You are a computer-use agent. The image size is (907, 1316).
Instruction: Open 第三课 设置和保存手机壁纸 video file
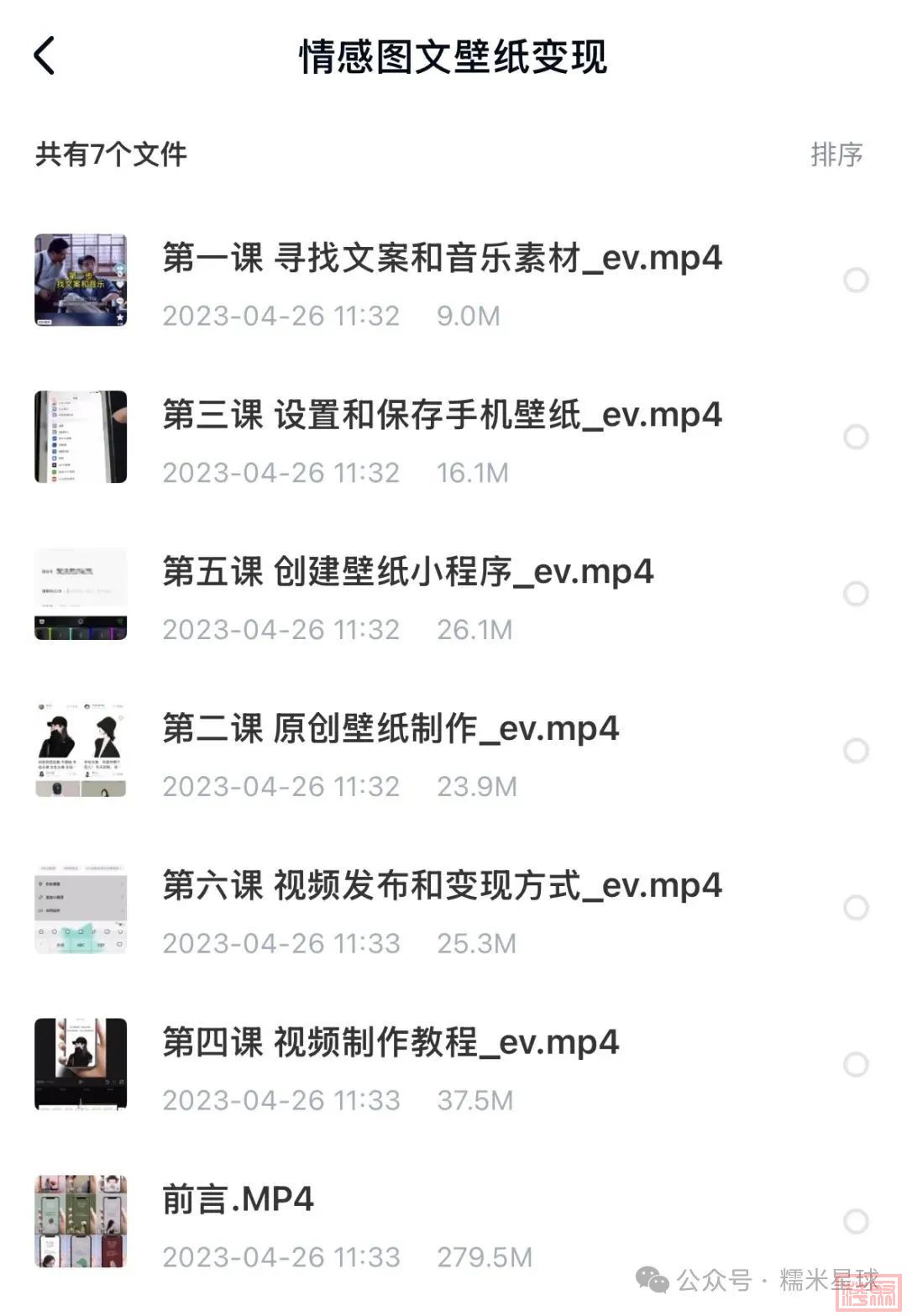(x=442, y=415)
